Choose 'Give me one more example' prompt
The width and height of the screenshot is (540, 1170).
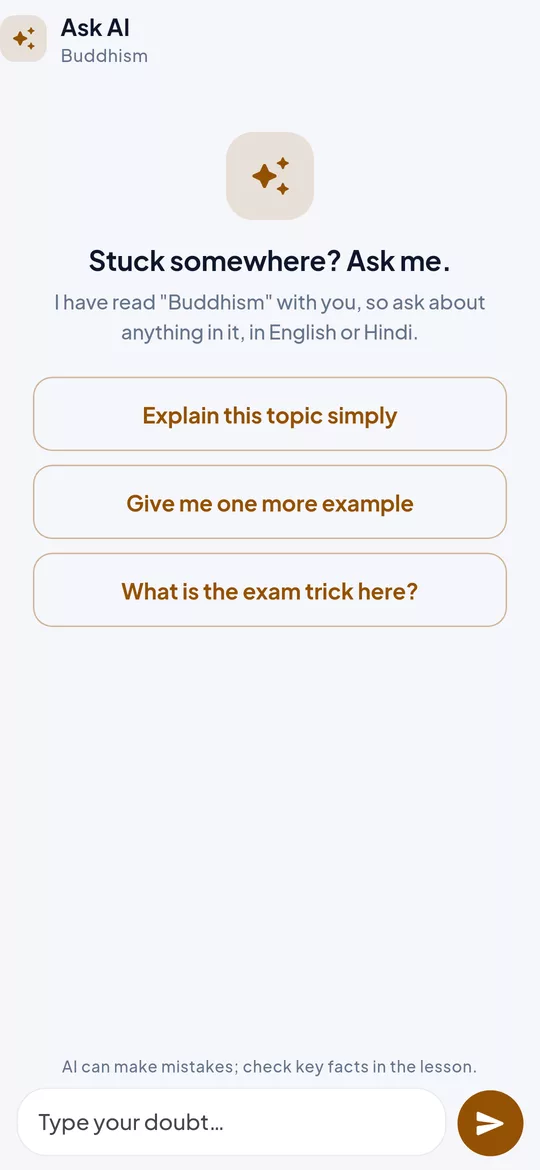(x=270, y=502)
